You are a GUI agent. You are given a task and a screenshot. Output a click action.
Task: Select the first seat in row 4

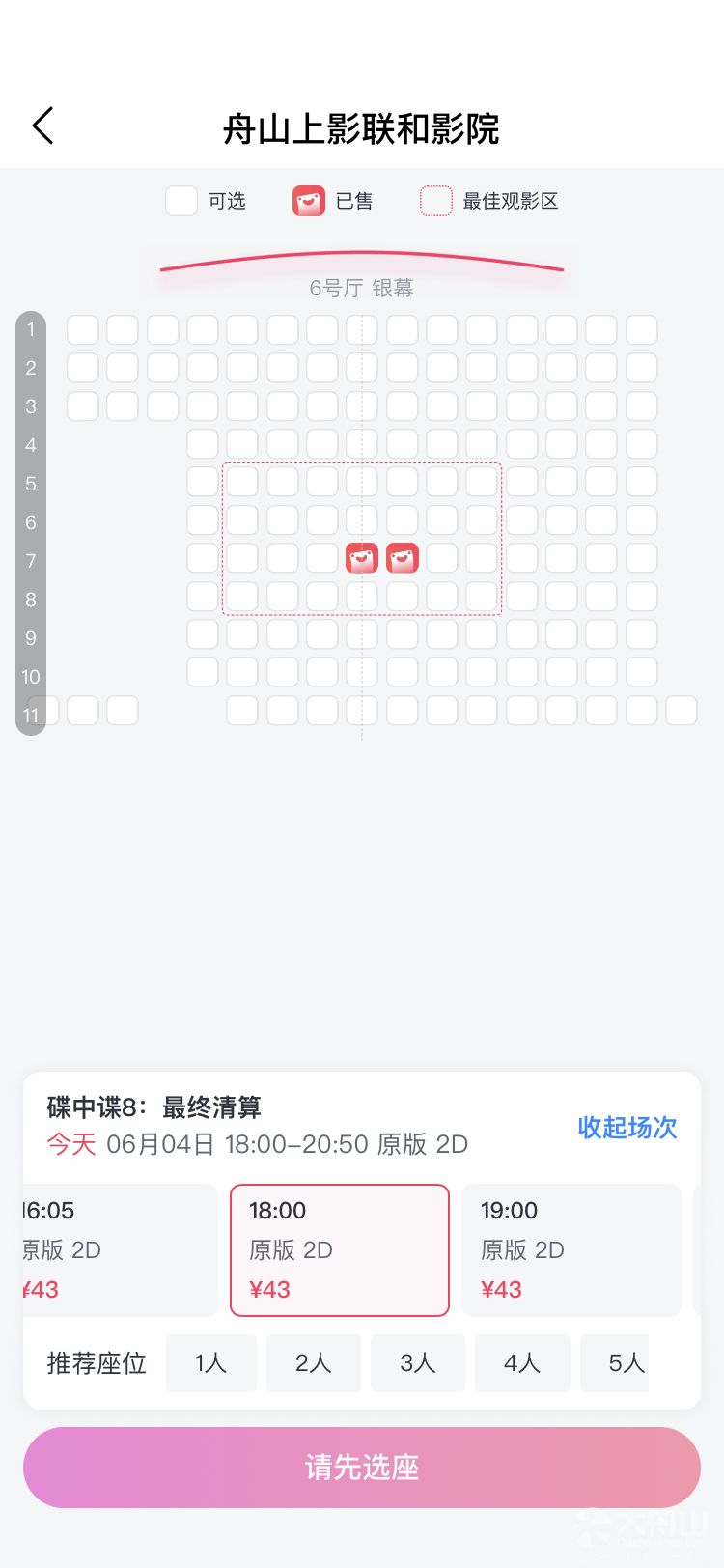pos(203,444)
